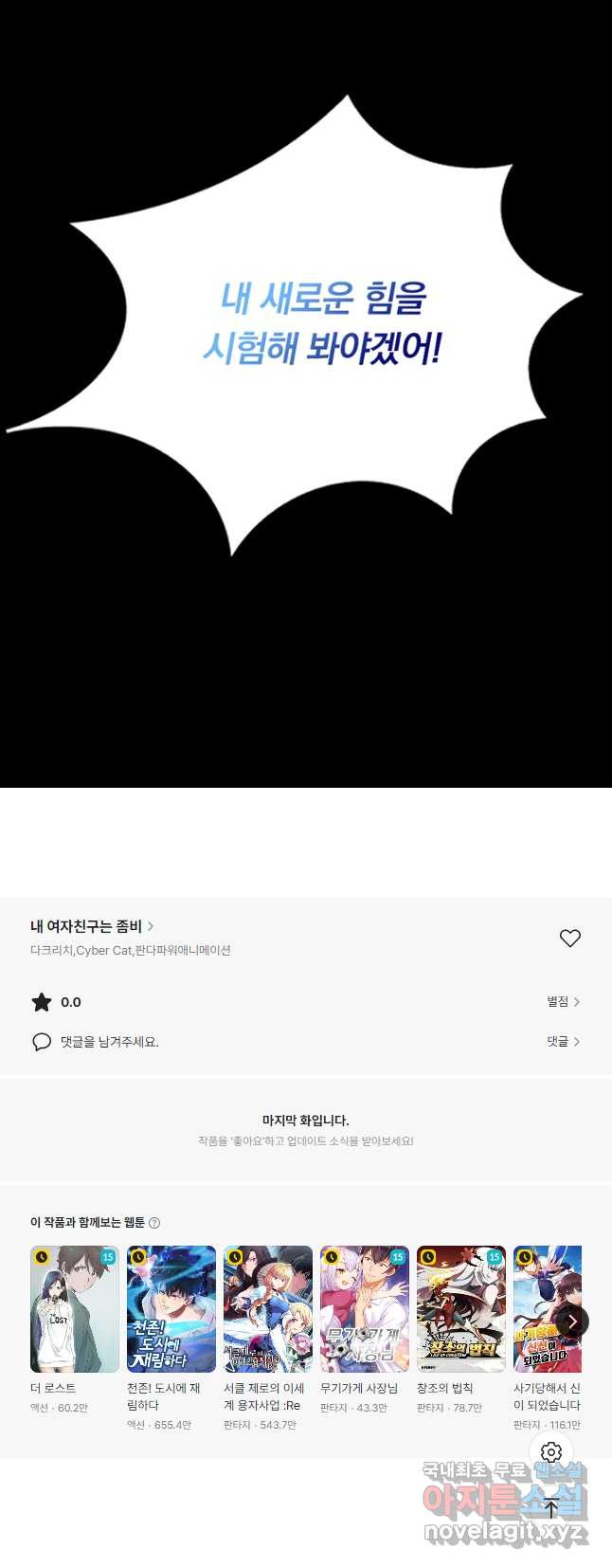Open the viewer settings gear

pos(551,1452)
